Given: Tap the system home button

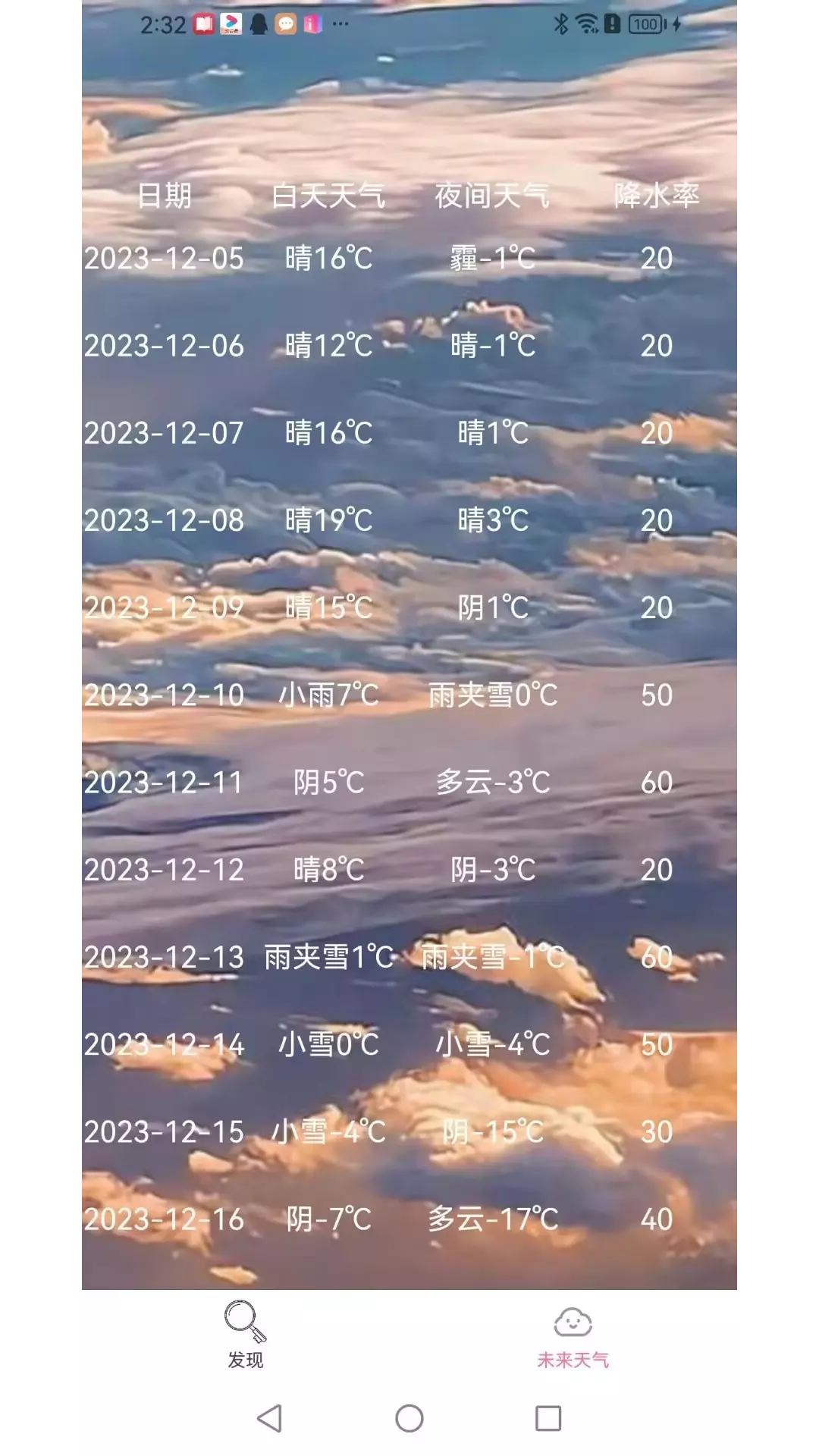Looking at the screenshot, I should [409, 1418].
